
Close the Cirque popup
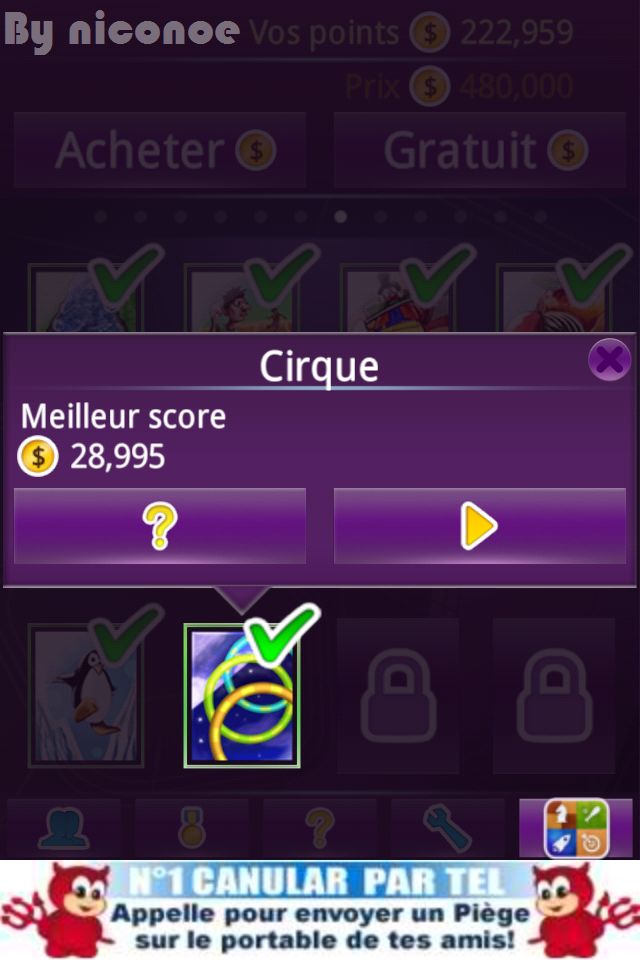coord(609,360)
